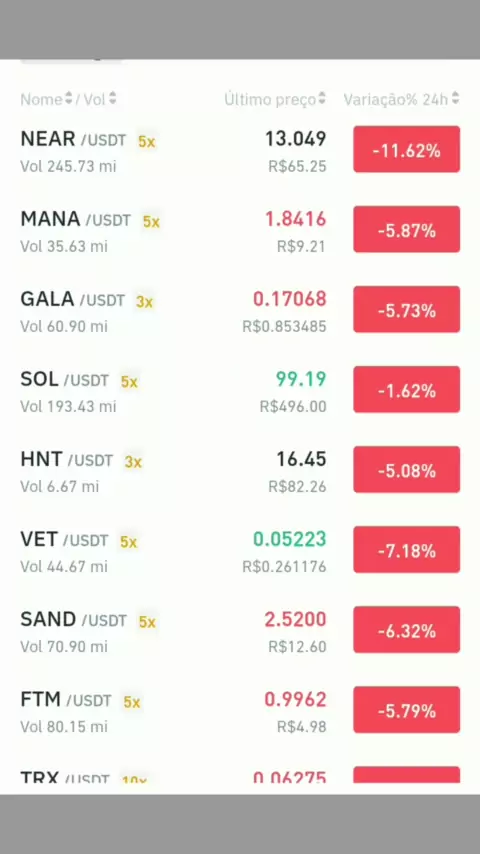480x854 pixels.
Task: Open the GALA/USDT pair
Action: click(240, 309)
